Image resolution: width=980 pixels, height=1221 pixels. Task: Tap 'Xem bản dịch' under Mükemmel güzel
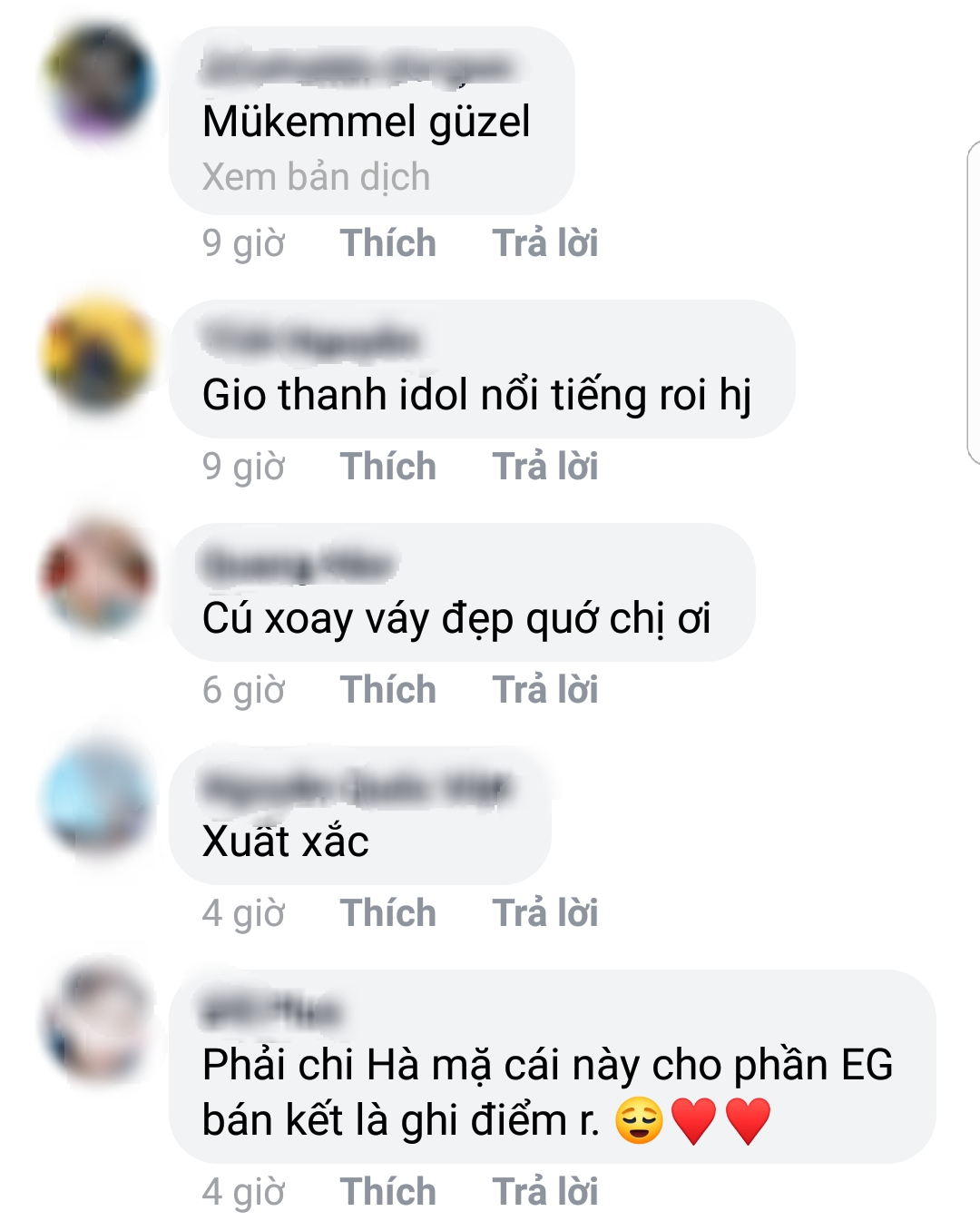[x=316, y=177]
